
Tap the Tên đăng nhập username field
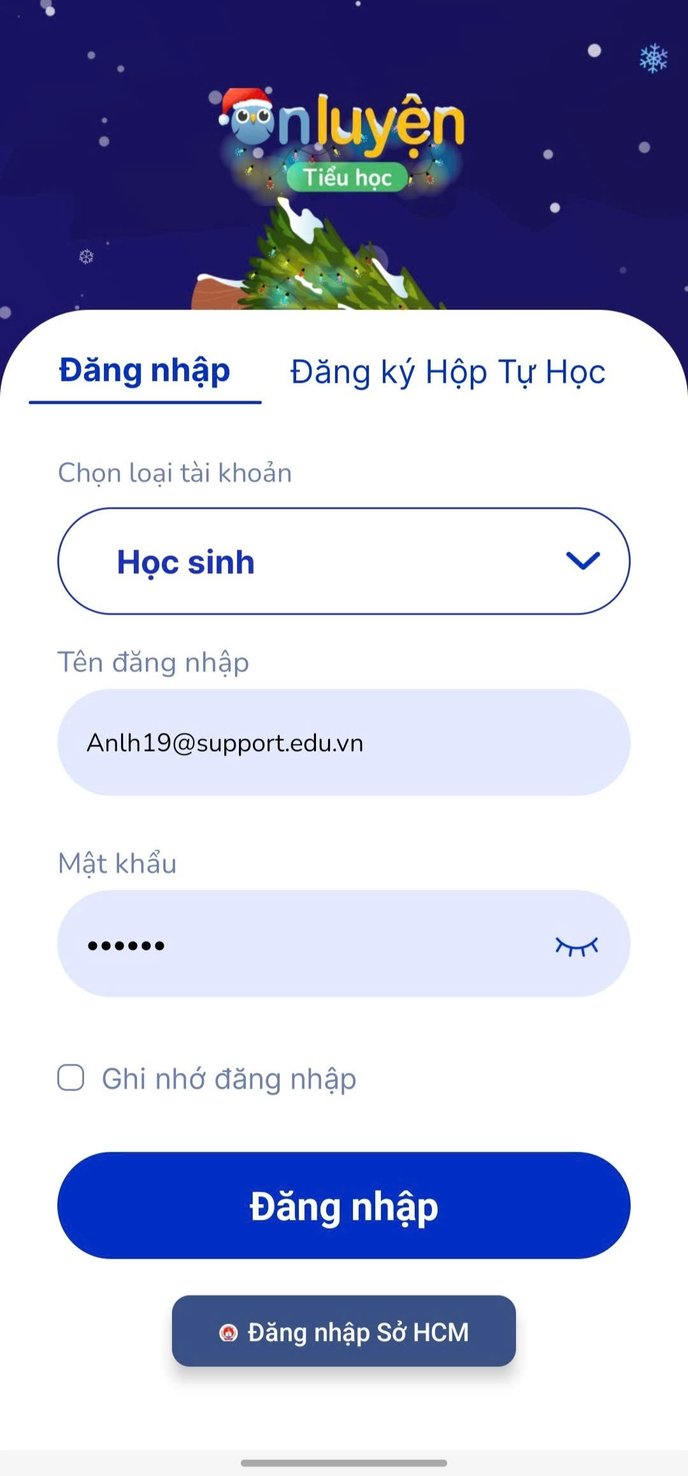click(343, 743)
